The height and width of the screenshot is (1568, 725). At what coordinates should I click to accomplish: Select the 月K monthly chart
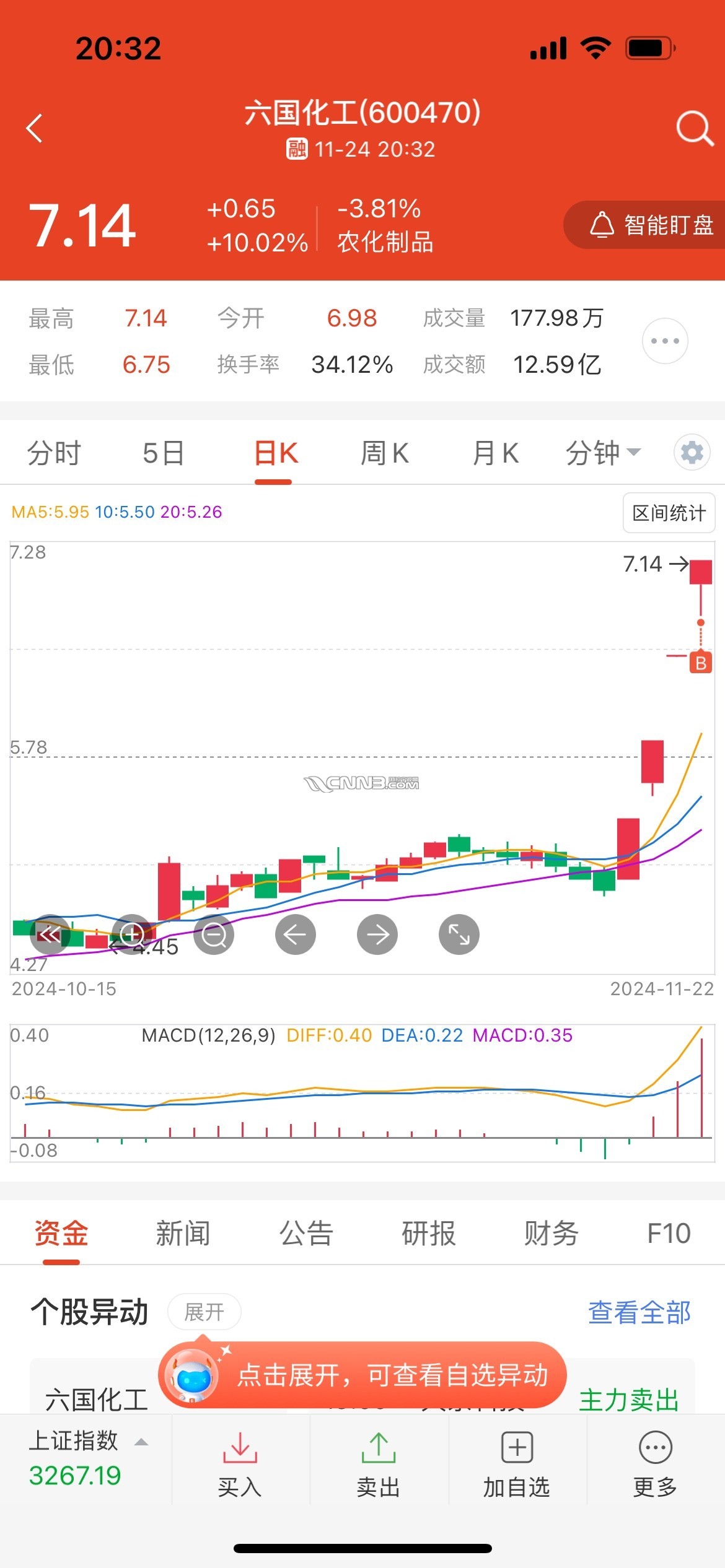click(x=495, y=453)
